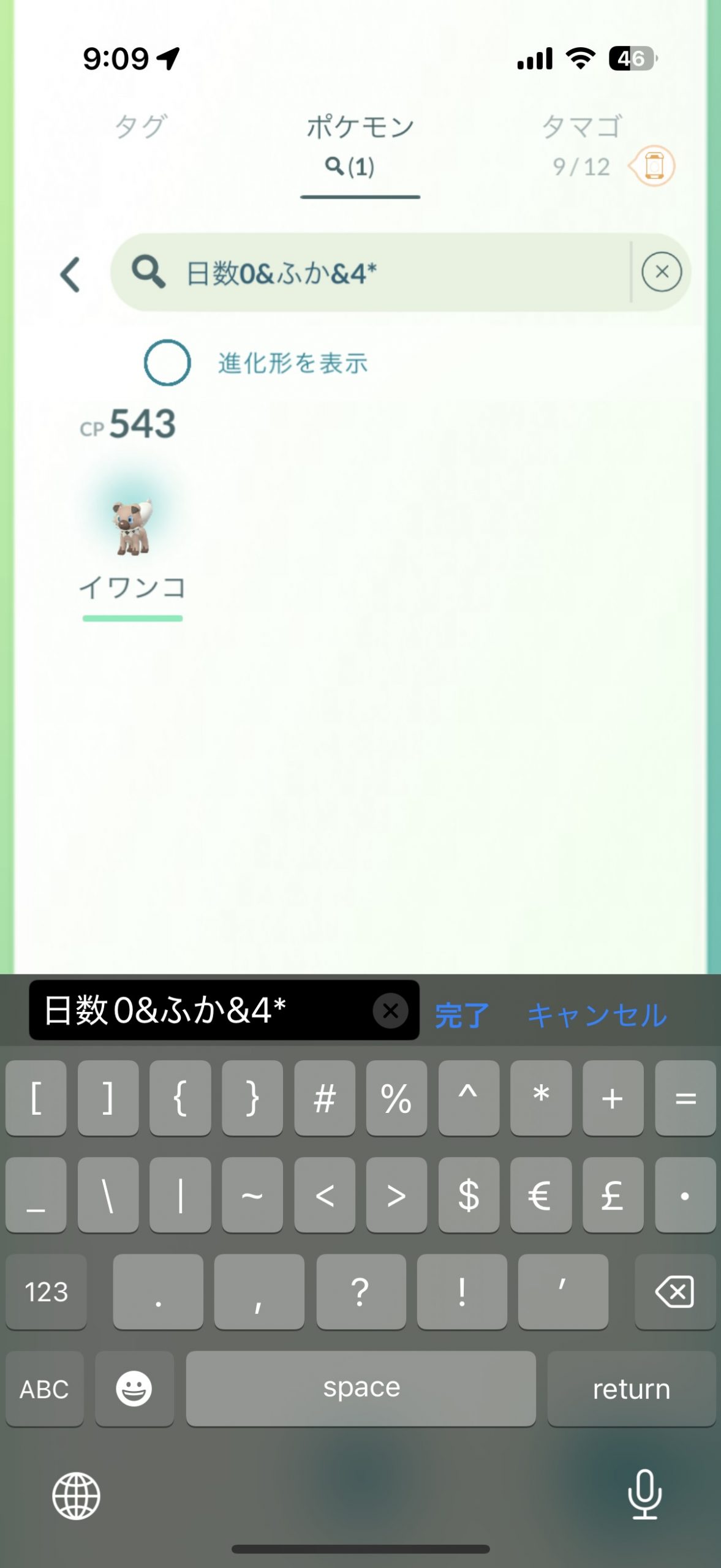Viewport: 721px width, 1568px height.
Task: Insert a space with the space key
Action: pyautogui.click(x=361, y=1388)
